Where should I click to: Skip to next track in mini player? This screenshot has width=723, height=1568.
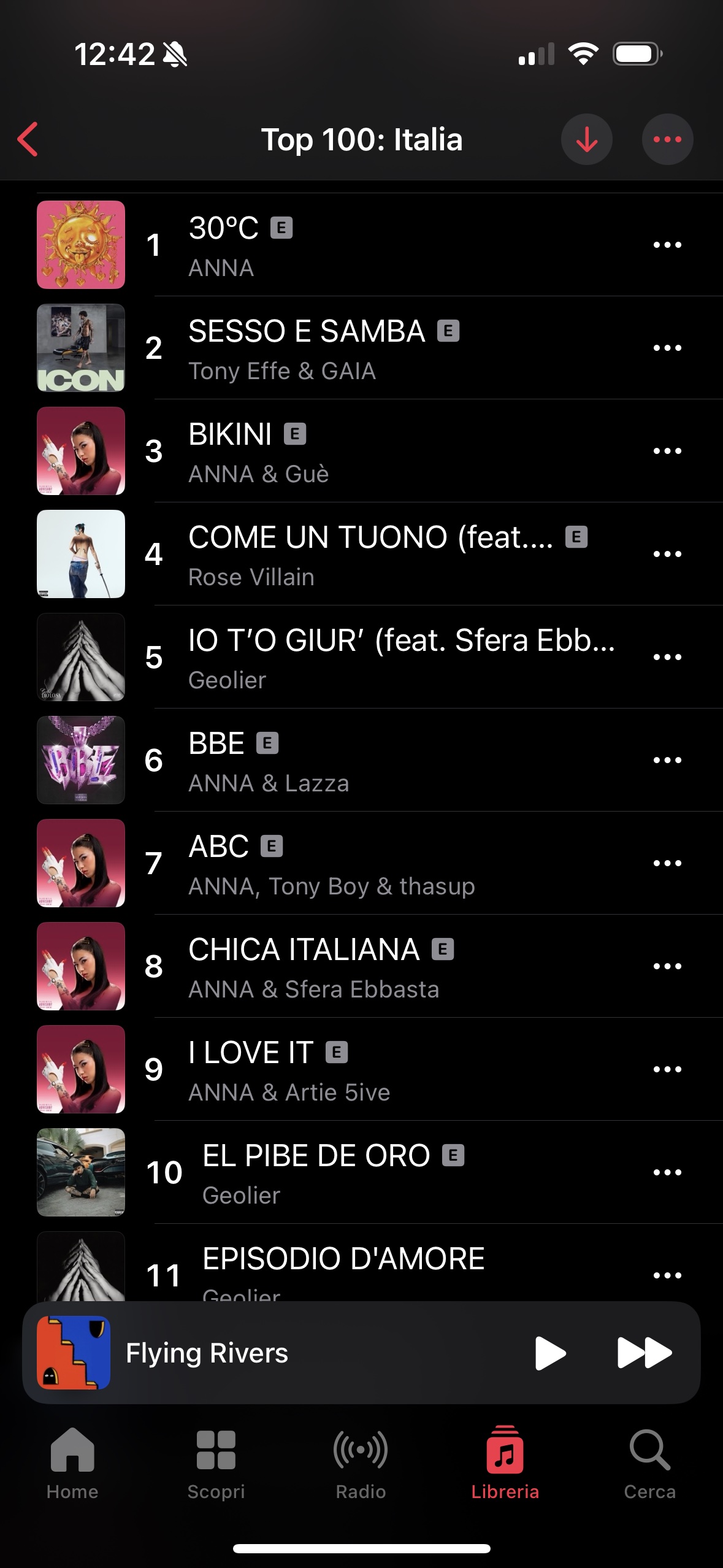pos(644,1353)
